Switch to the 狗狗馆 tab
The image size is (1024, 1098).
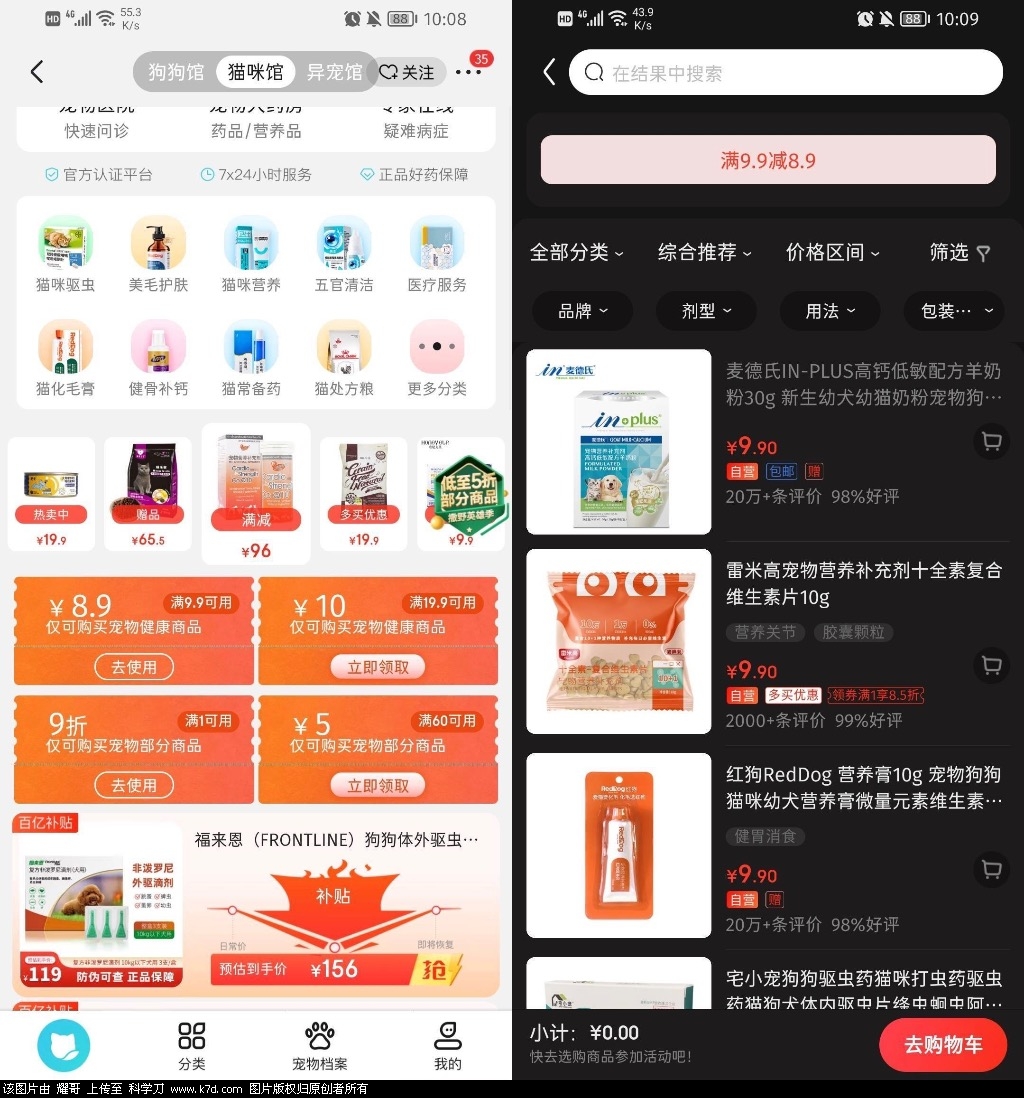pyautogui.click(x=176, y=72)
